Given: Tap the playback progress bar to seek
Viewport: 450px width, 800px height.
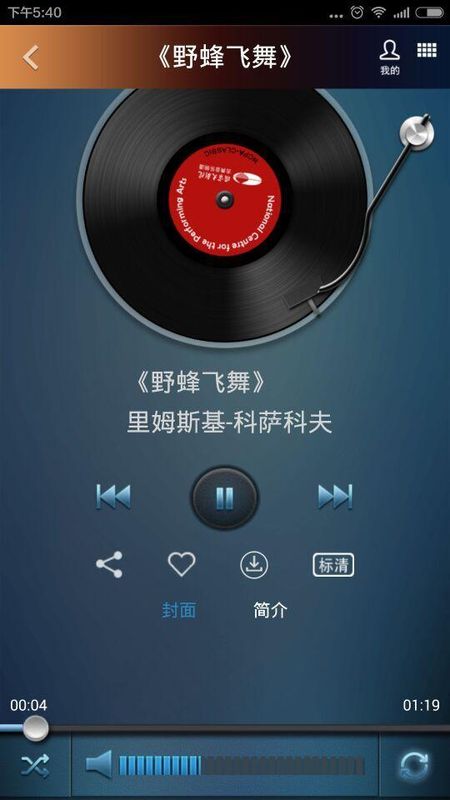Looking at the screenshot, I should coord(225,728).
